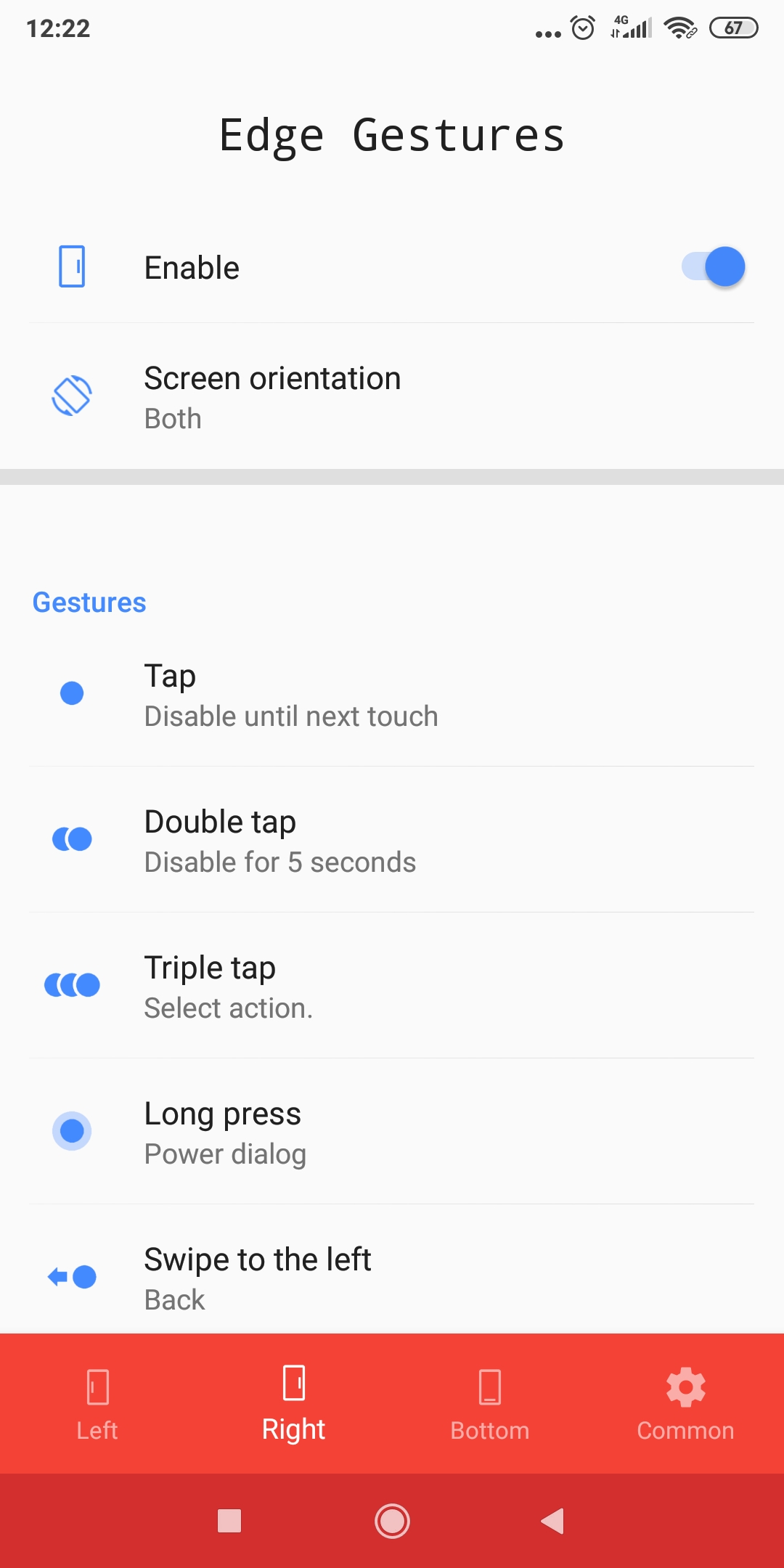This screenshot has width=784, height=1568.
Task: Open the Tap gesture action
Action: 392,694
